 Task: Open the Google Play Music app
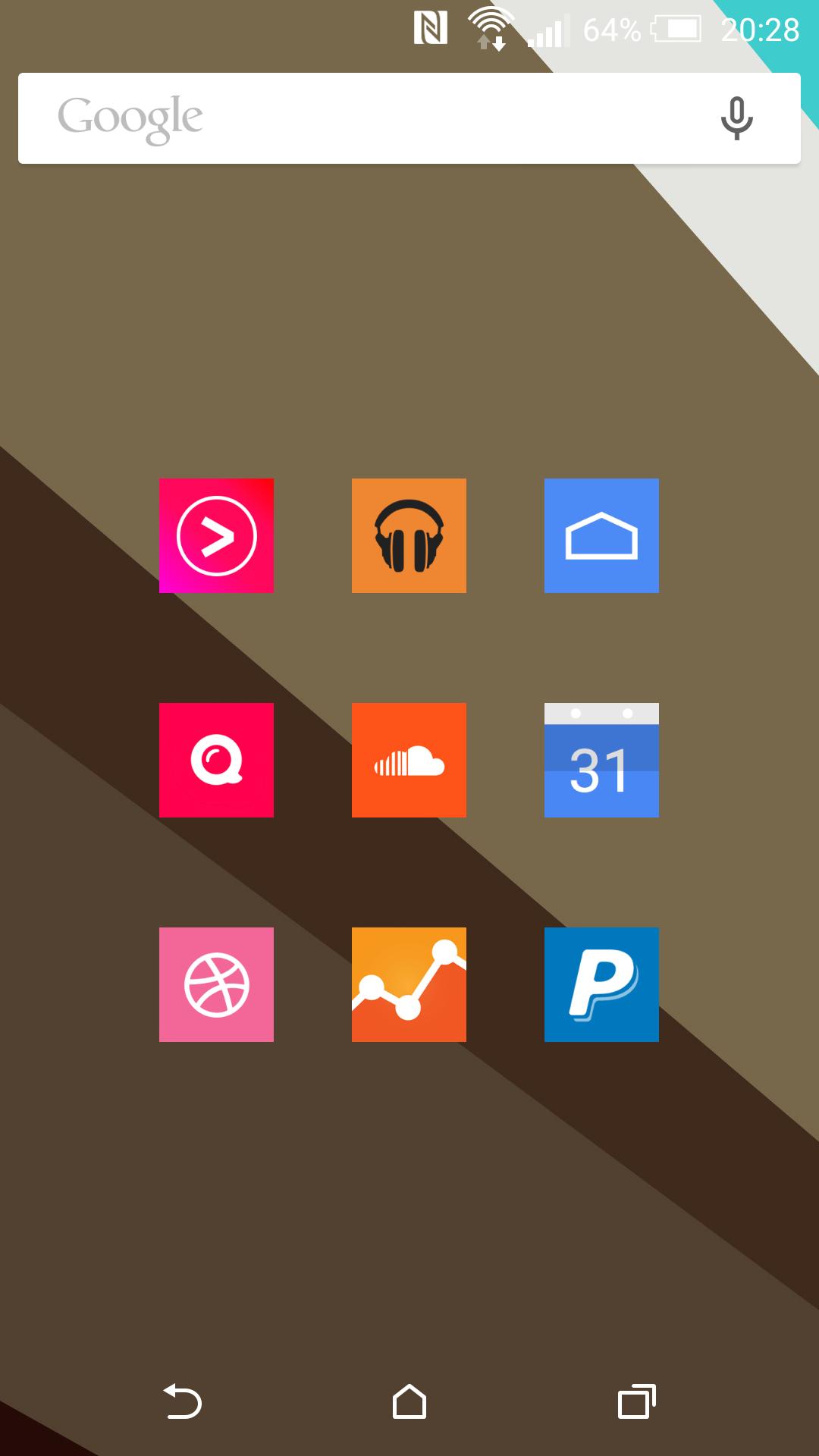coord(409,535)
